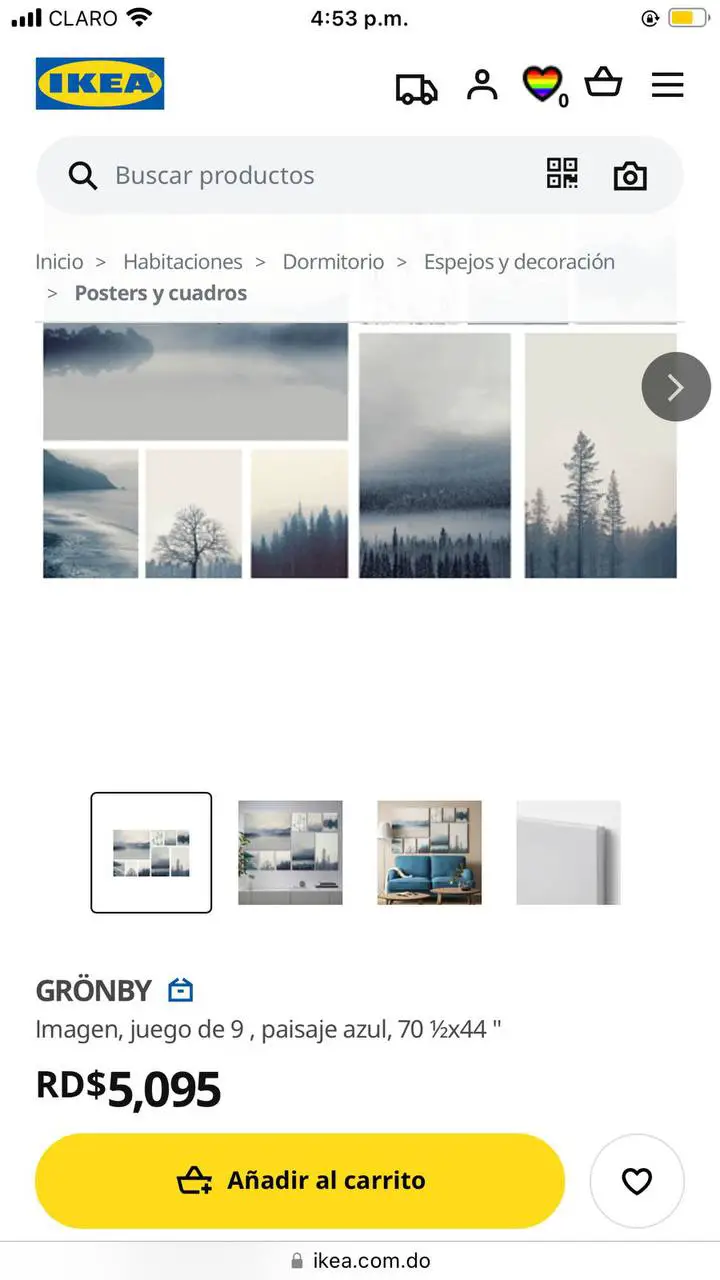Select the thumbnail with the blue sofa

(429, 852)
